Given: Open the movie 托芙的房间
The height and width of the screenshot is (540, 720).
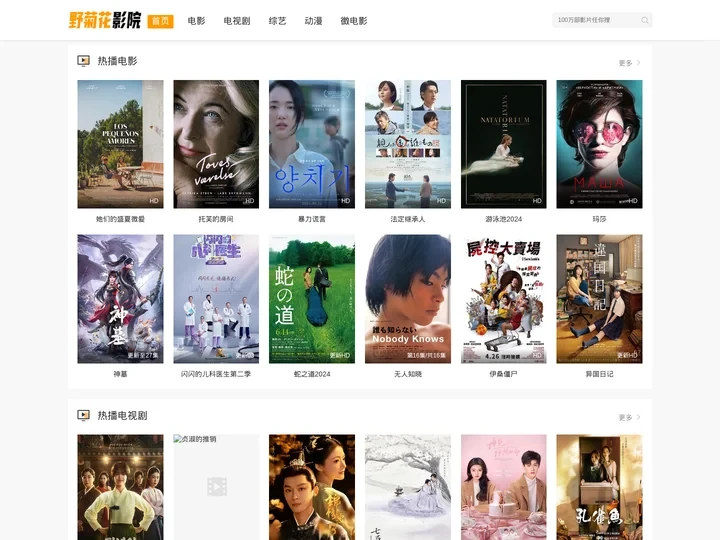Looking at the screenshot, I should point(216,144).
